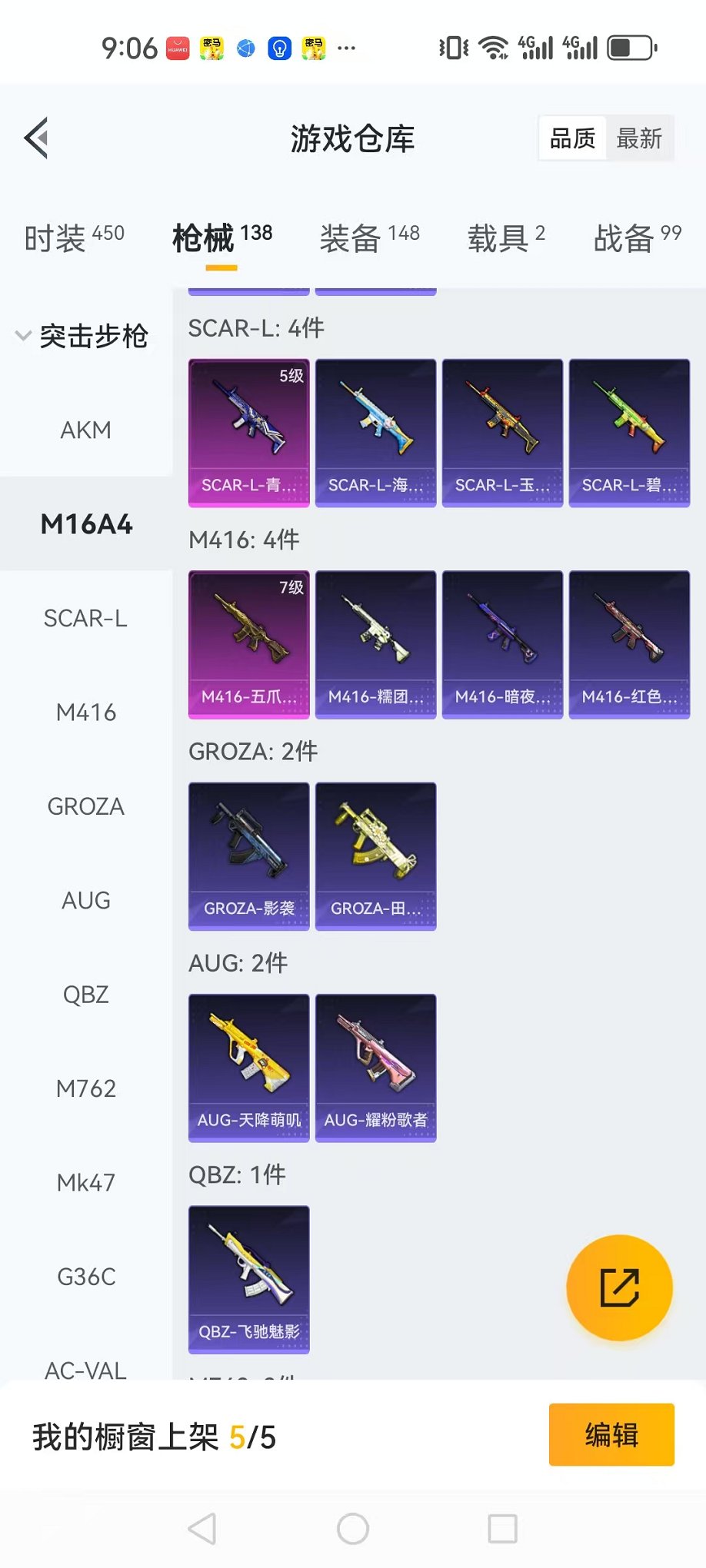Open the 载具 tab

pos(506,238)
